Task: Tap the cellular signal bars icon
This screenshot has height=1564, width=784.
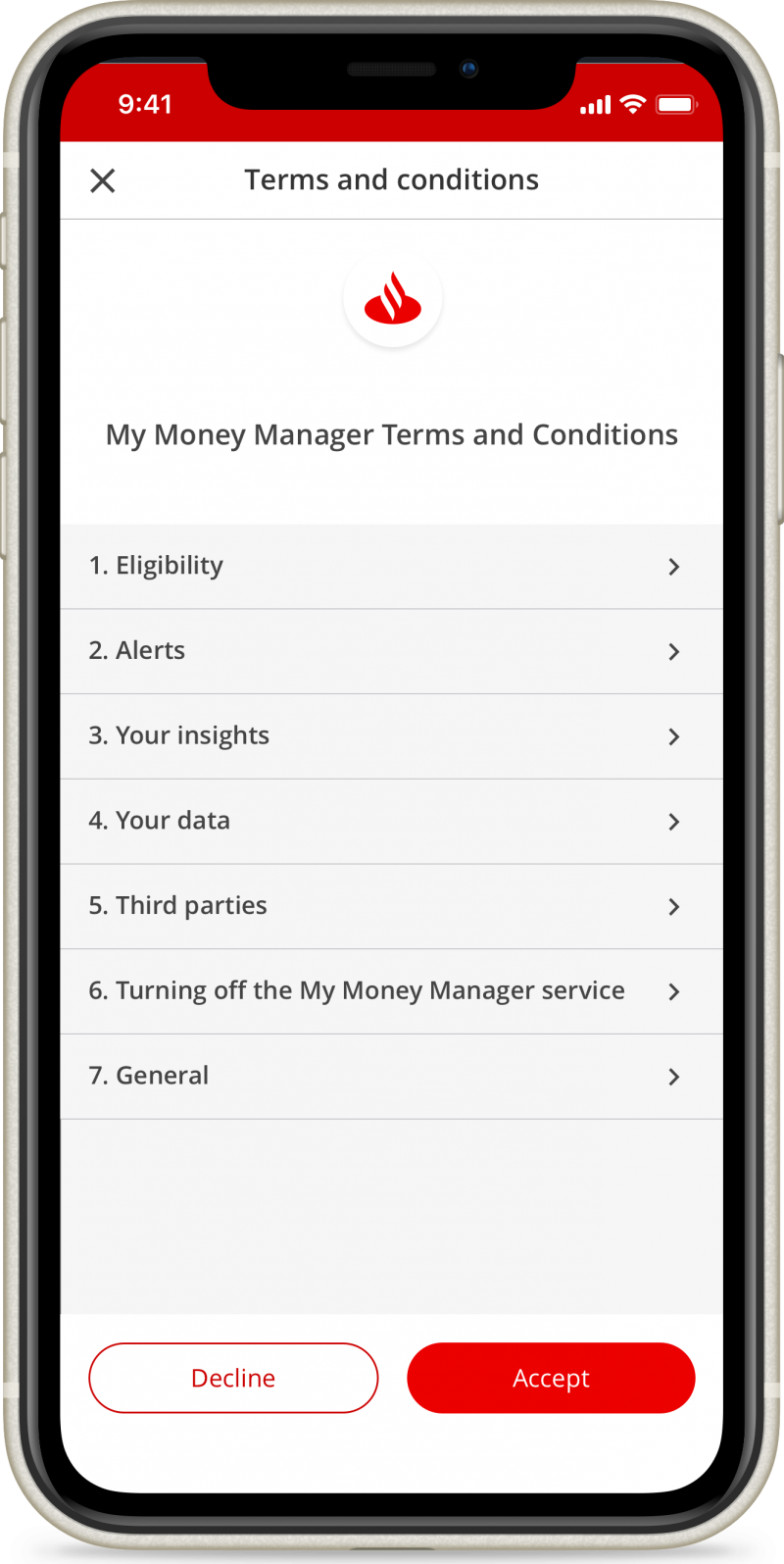Action: [594, 104]
